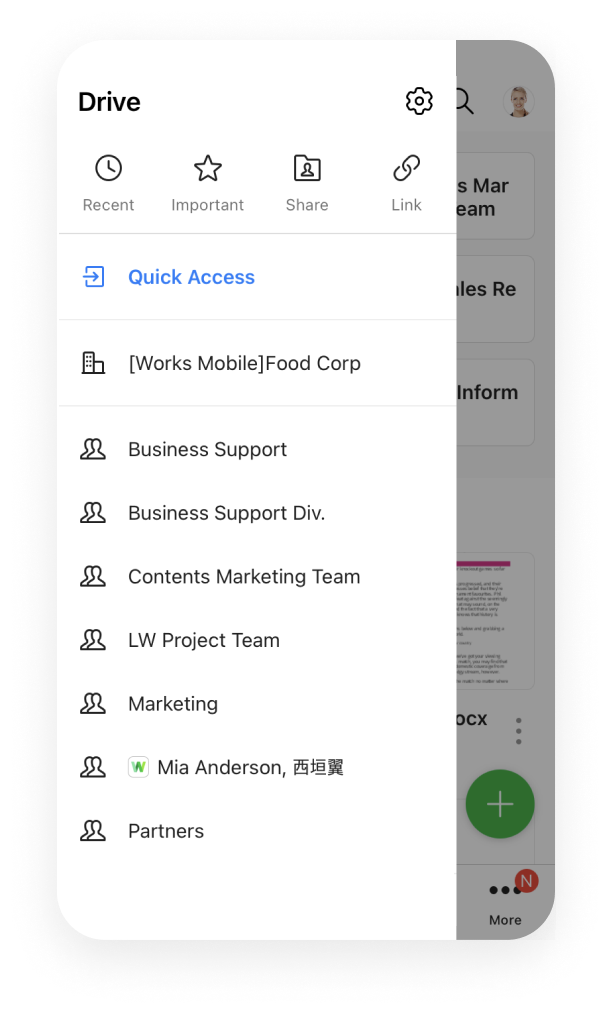The height and width of the screenshot is (1012, 610).
Task: View the Share section
Action: (x=307, y=182)
